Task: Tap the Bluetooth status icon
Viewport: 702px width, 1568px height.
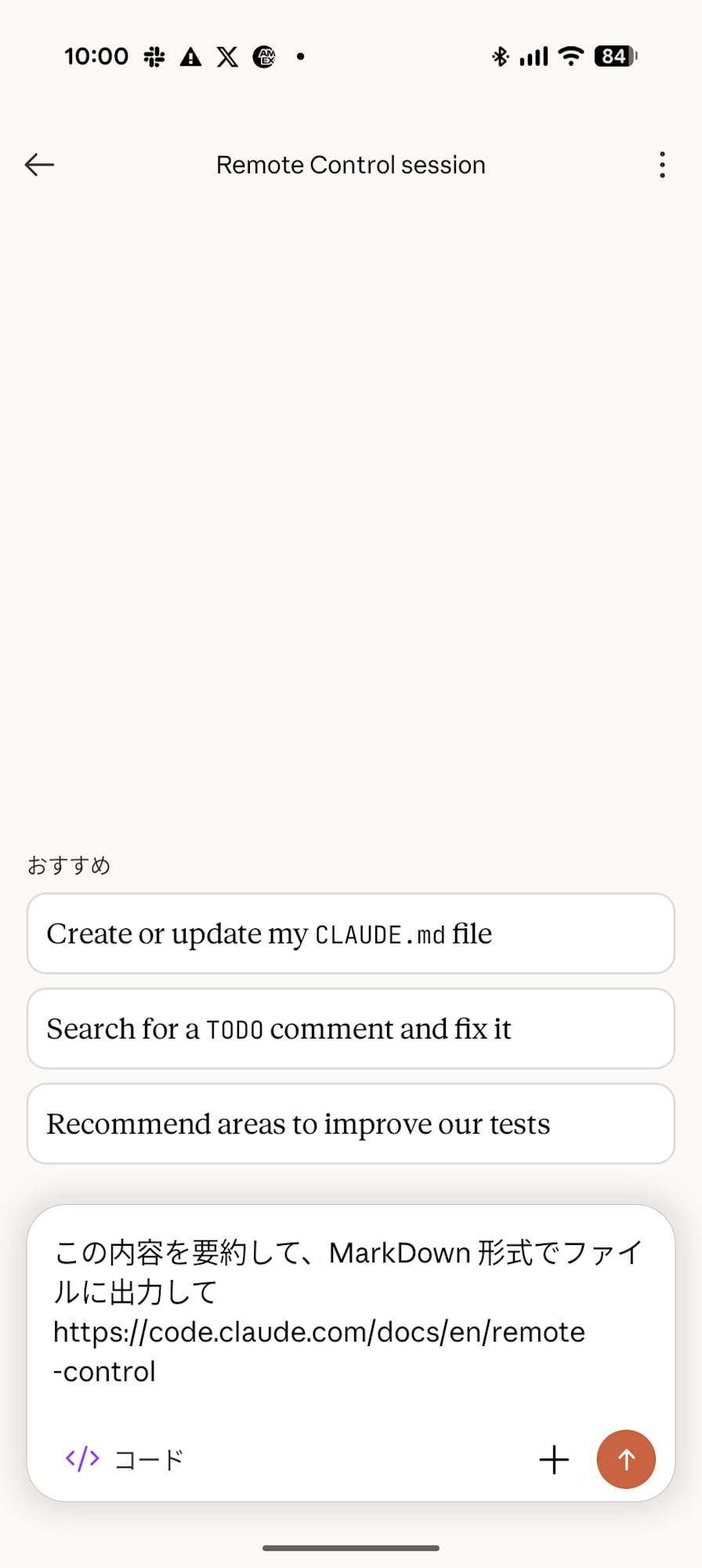Action: (x=499, y=56)
